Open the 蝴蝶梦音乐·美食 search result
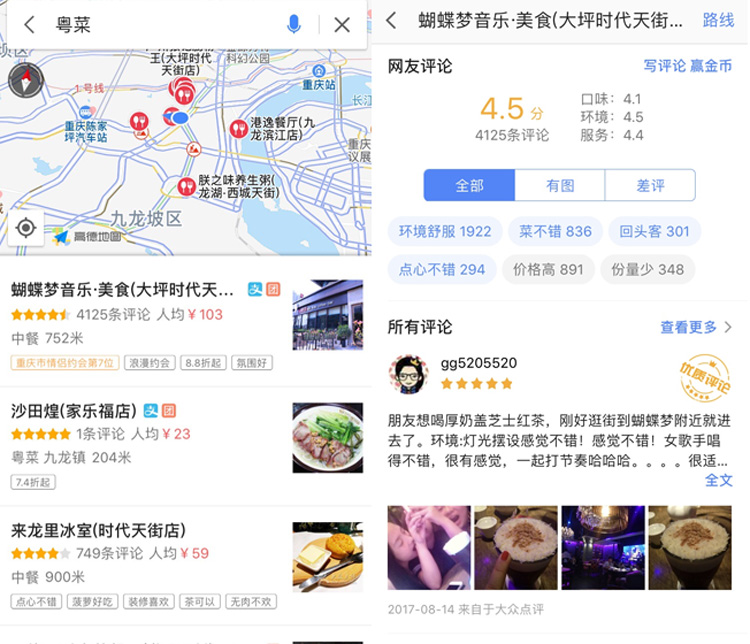The width and height of the screenshot is (750, 644). (x=130, y=290)
